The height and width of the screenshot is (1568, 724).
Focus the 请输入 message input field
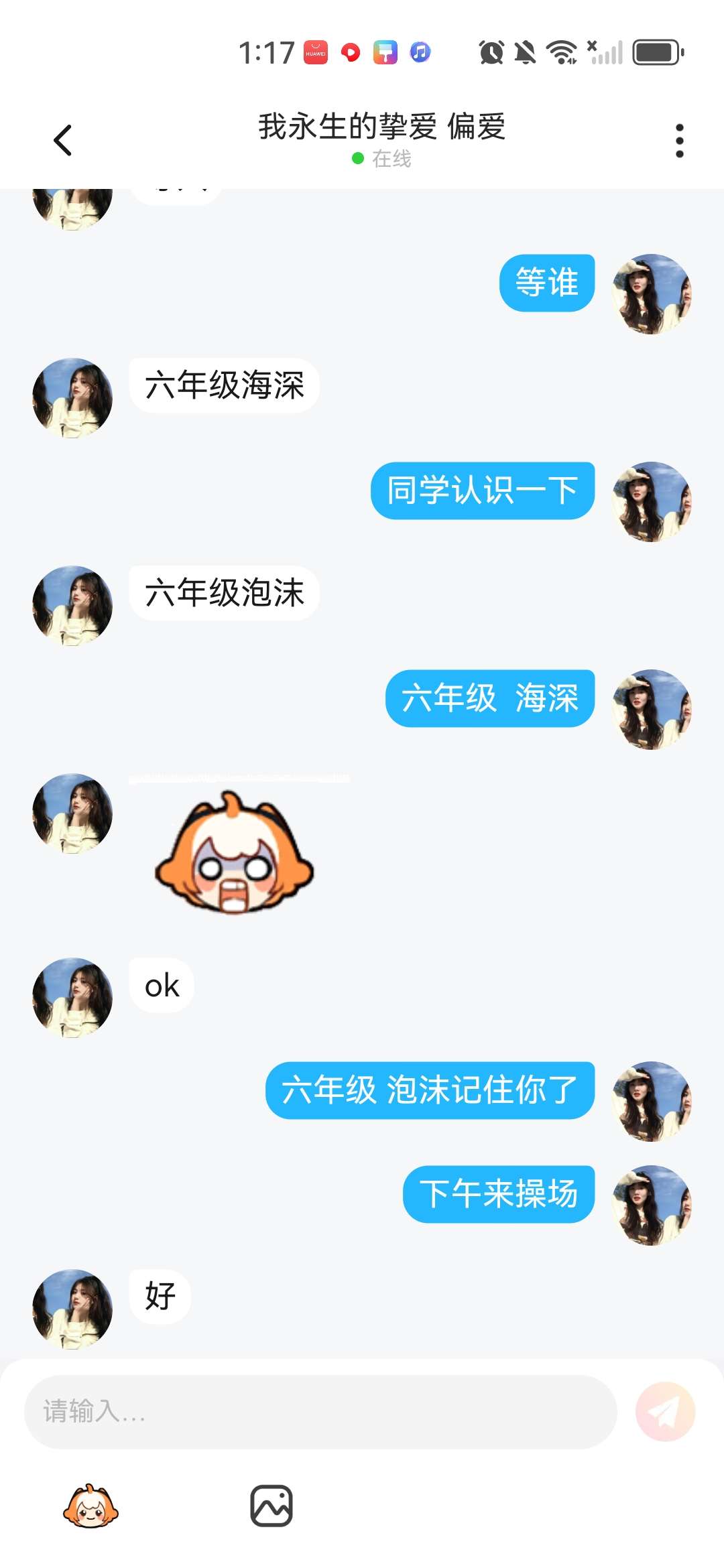pyautogui.click(x=320, y=1411)
